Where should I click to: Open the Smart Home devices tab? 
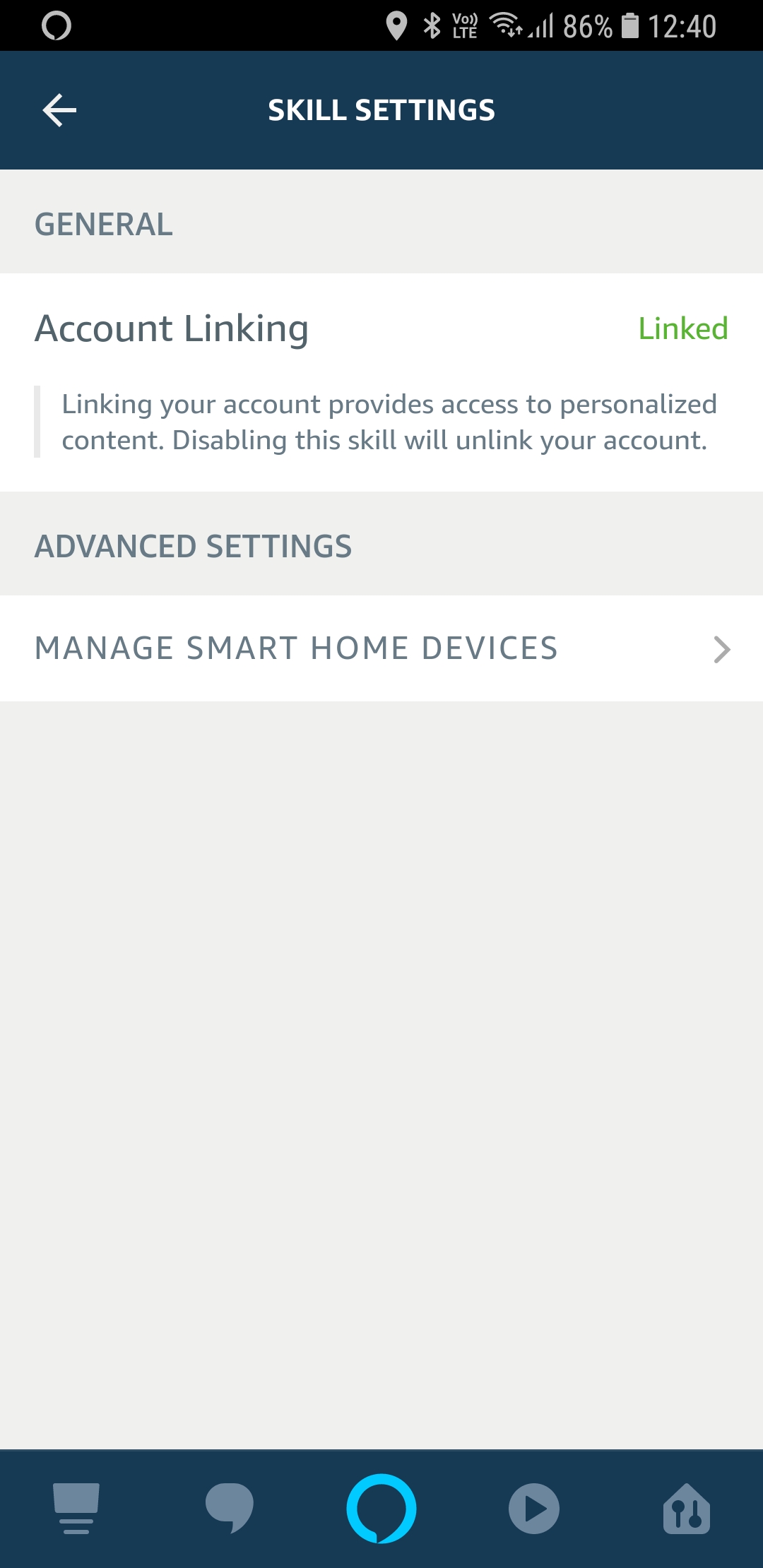click(686, 1508)
